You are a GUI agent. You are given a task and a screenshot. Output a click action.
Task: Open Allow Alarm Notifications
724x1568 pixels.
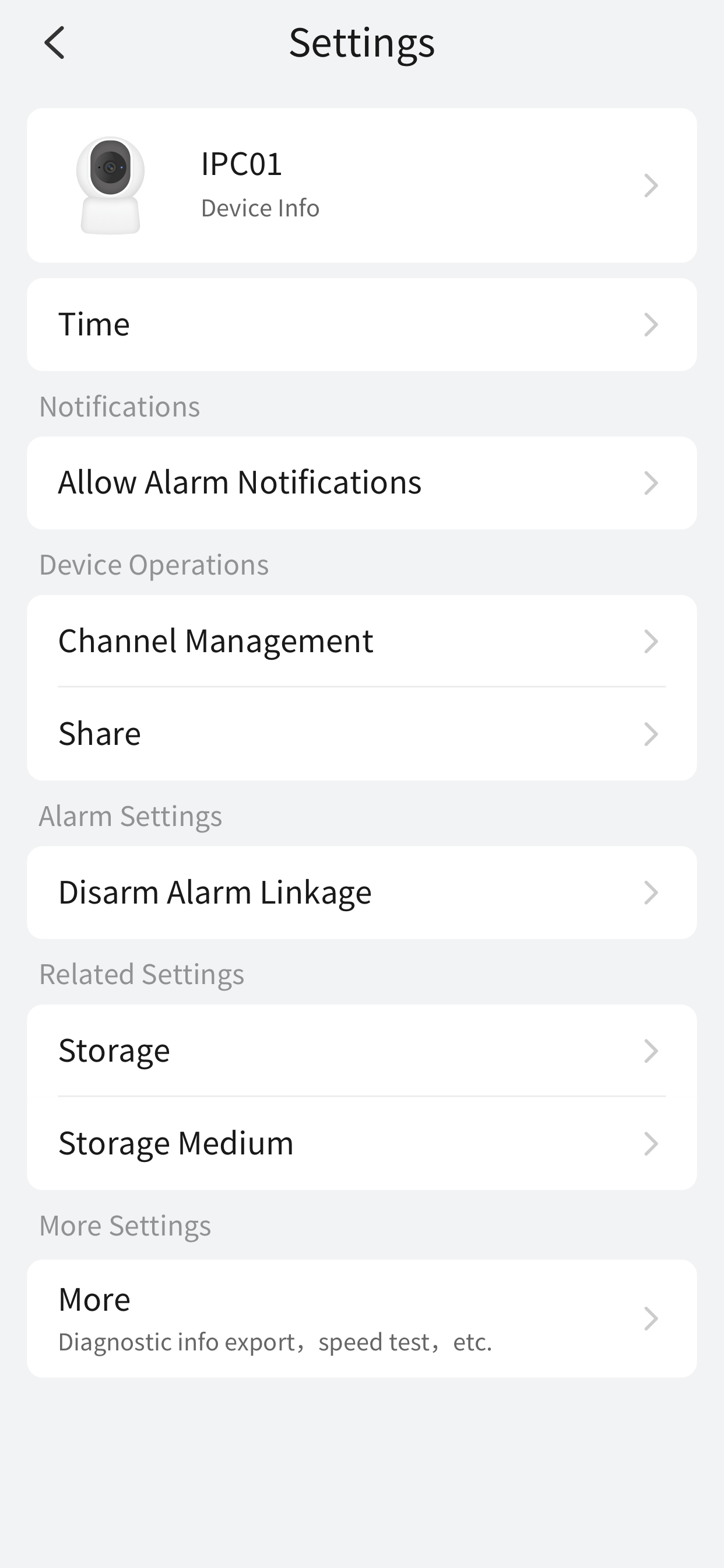click(361, 482)
